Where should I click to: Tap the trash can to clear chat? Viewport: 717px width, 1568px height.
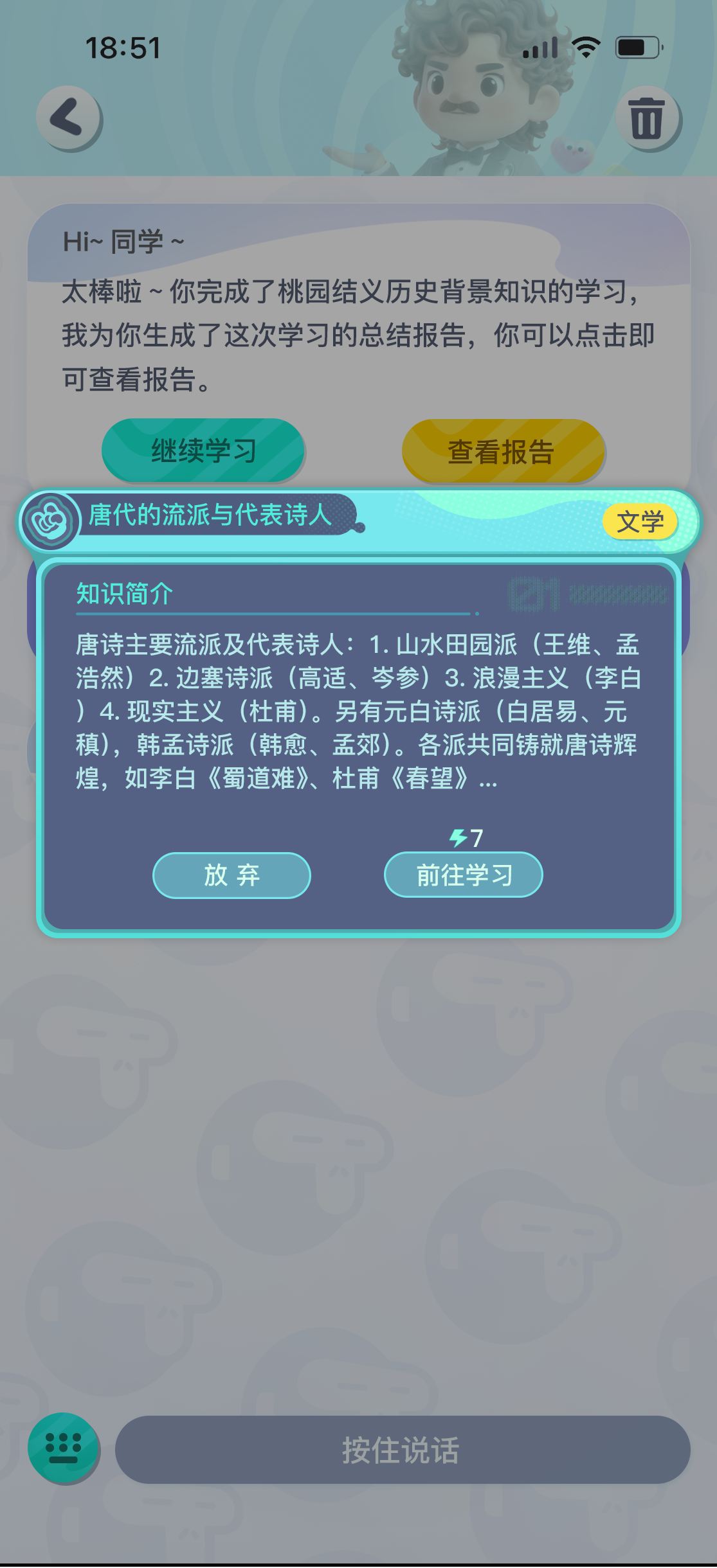[x=647, y=118]
